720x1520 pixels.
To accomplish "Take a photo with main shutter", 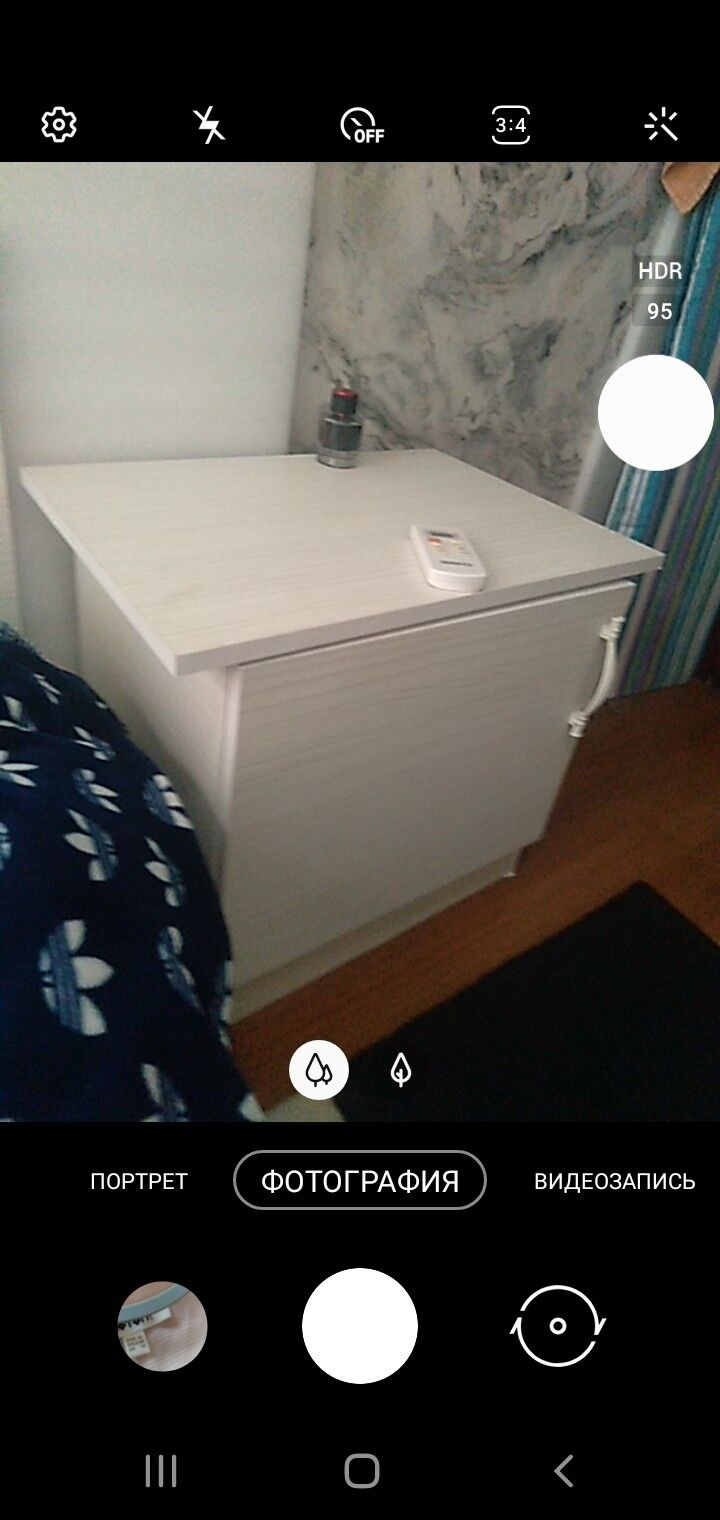I will (360, 1326).
